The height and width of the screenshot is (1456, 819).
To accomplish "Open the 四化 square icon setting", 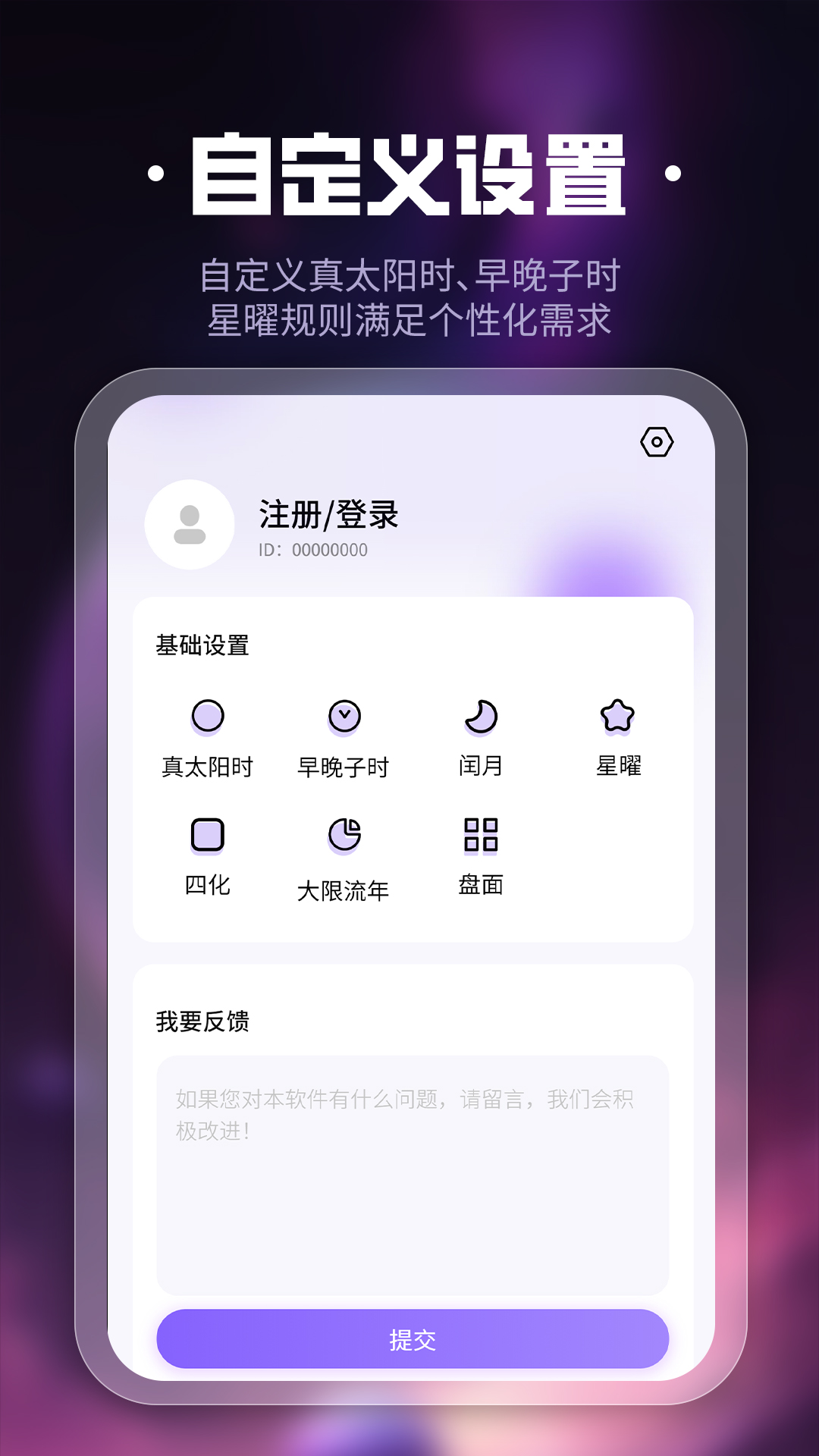I will coord(206,836).
